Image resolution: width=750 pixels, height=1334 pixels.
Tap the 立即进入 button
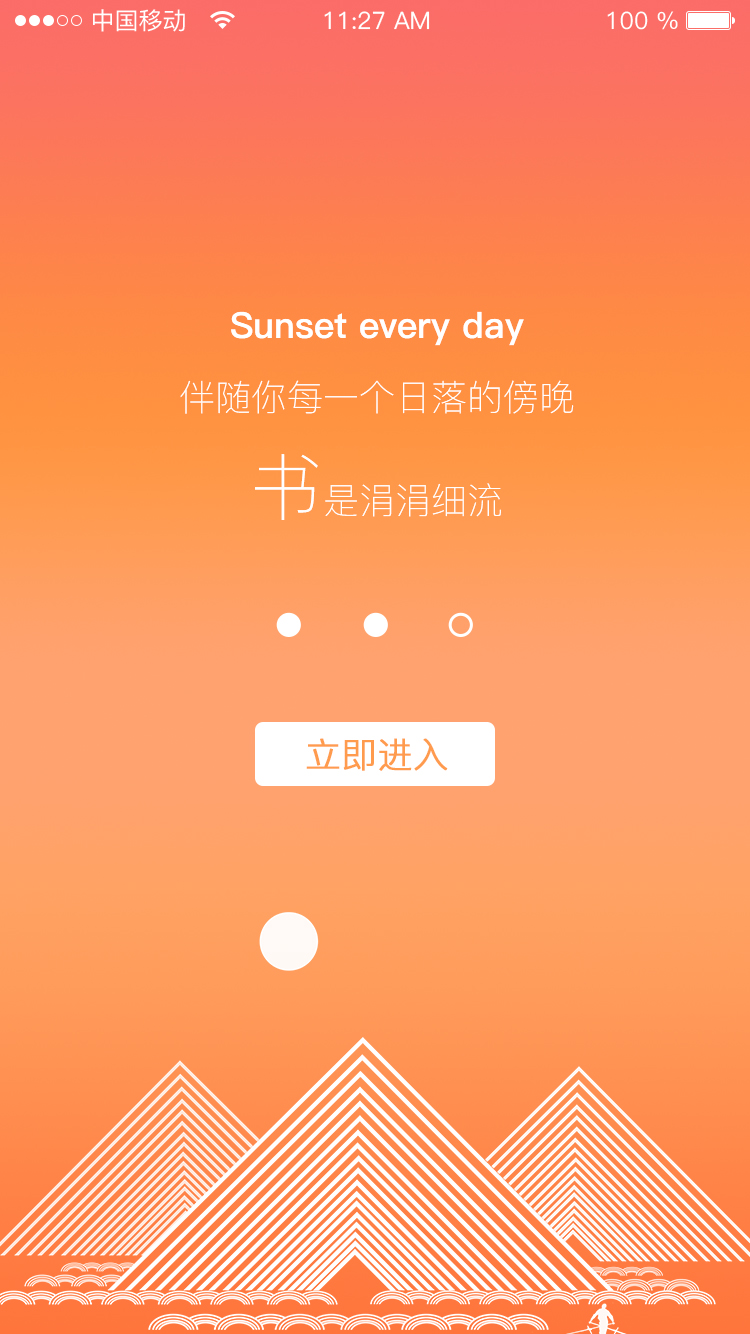(x=375, y=754)
